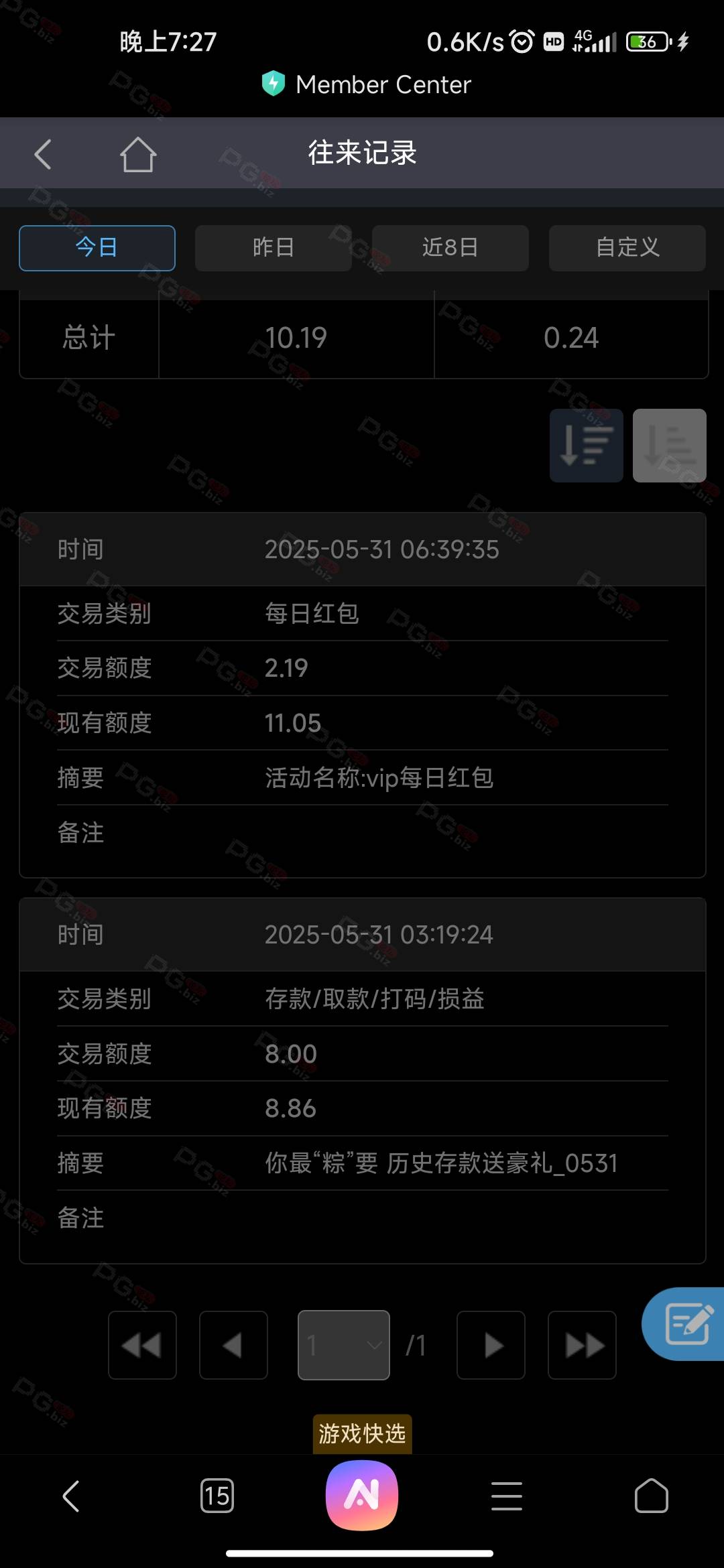Switch to the 昨日 tab

click(x=274, y=248)
